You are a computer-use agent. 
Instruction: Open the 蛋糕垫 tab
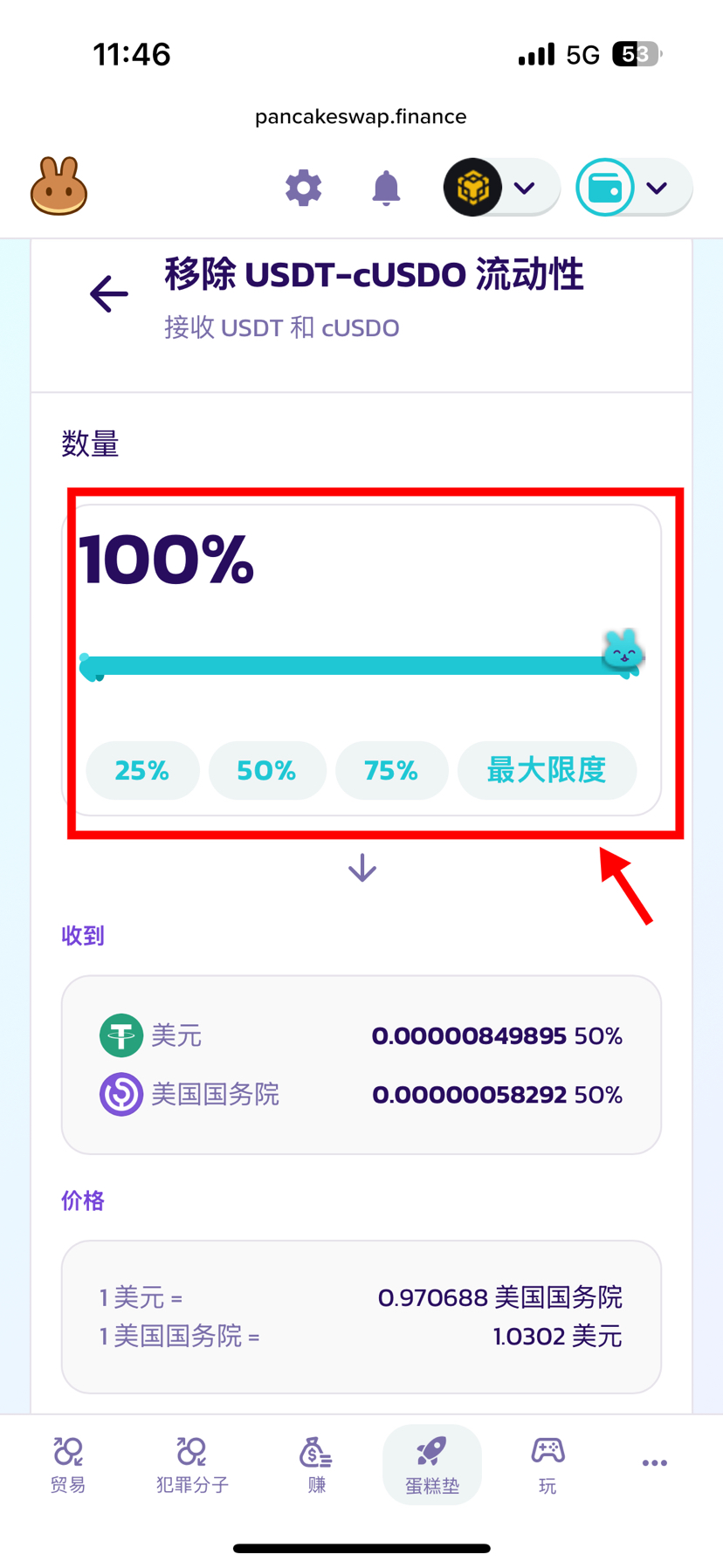pos(432,1465)
